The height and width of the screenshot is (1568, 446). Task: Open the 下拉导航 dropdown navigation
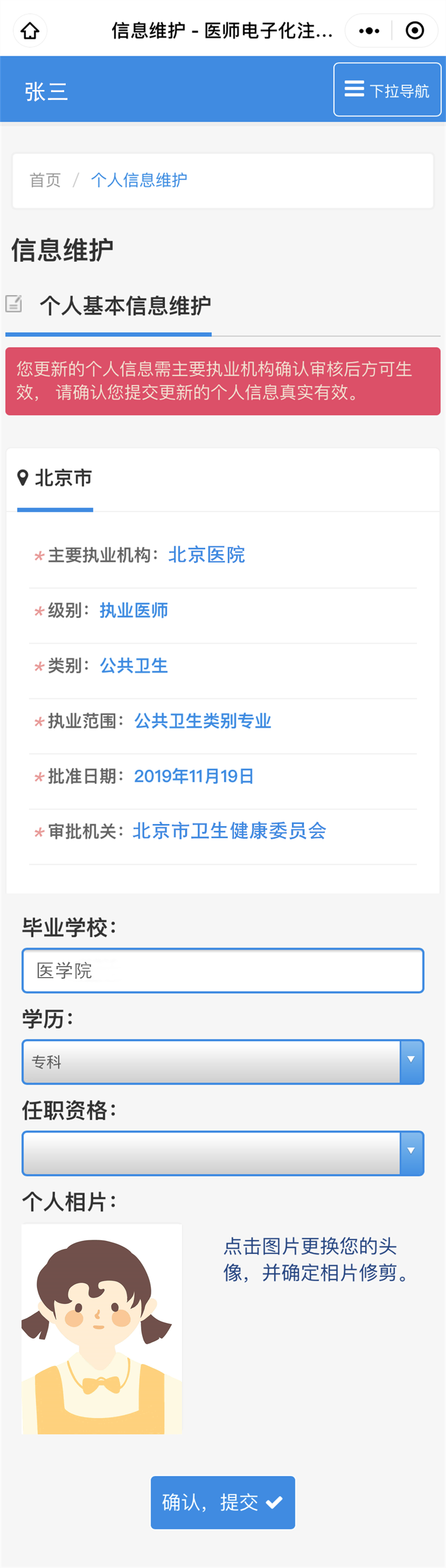[387, 90]
